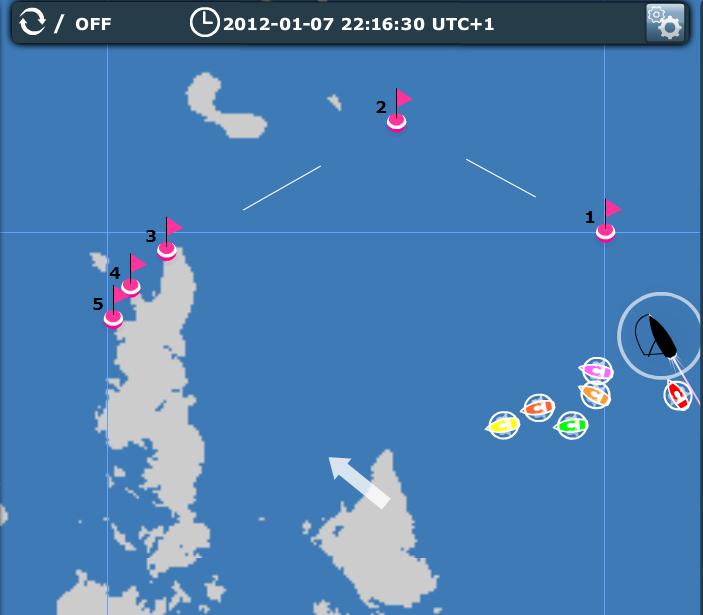This screenshot has height=615, width=703.
Task: Select the green competitor boat
Action: (x=572, y=425)
